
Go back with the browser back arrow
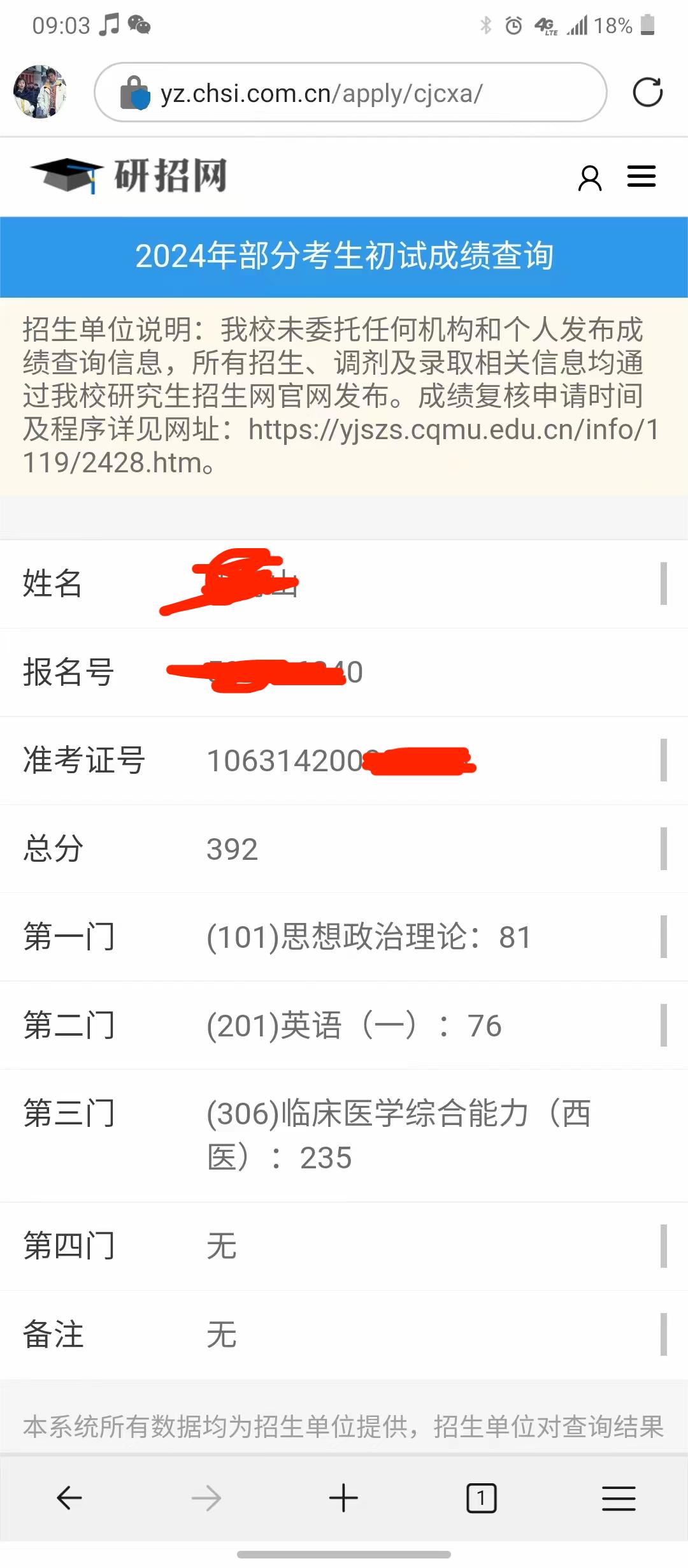69,1498
